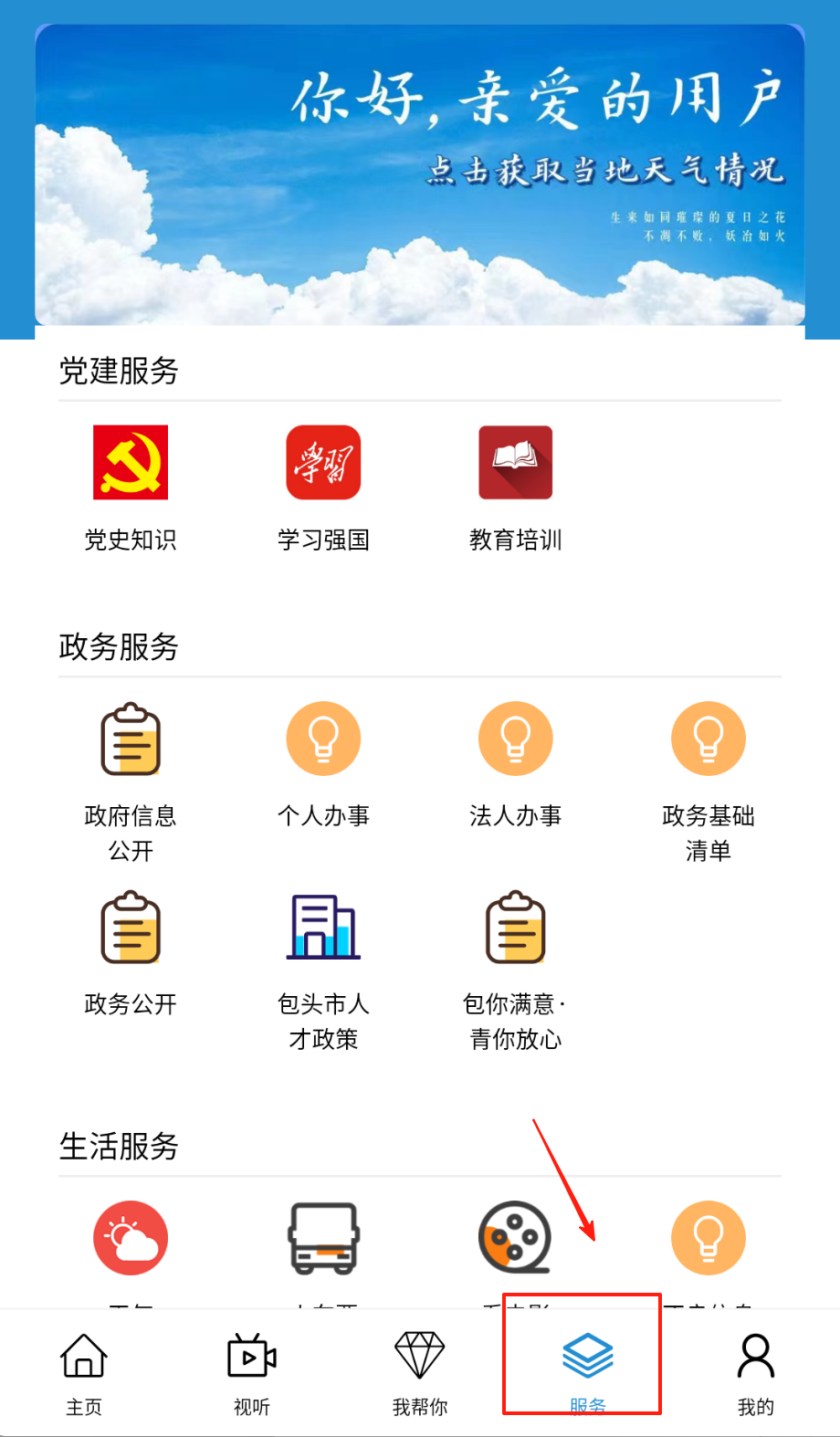840x1437 pixels.
Task: Tap the weather banner for local weather
Action: tap(420, 174)
